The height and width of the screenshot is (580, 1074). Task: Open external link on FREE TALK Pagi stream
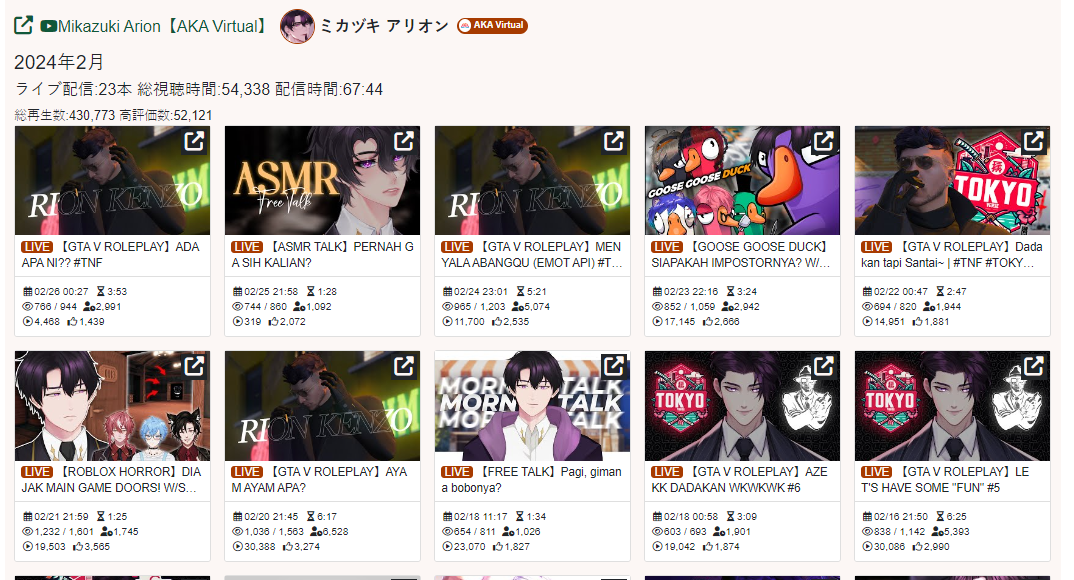point(613,367)
